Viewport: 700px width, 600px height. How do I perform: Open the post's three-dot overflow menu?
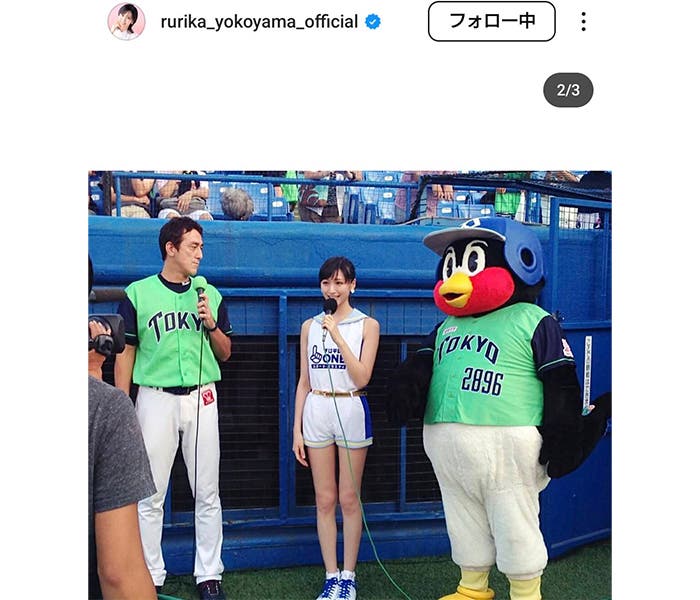pyautogui.click(x=583, y=21)
